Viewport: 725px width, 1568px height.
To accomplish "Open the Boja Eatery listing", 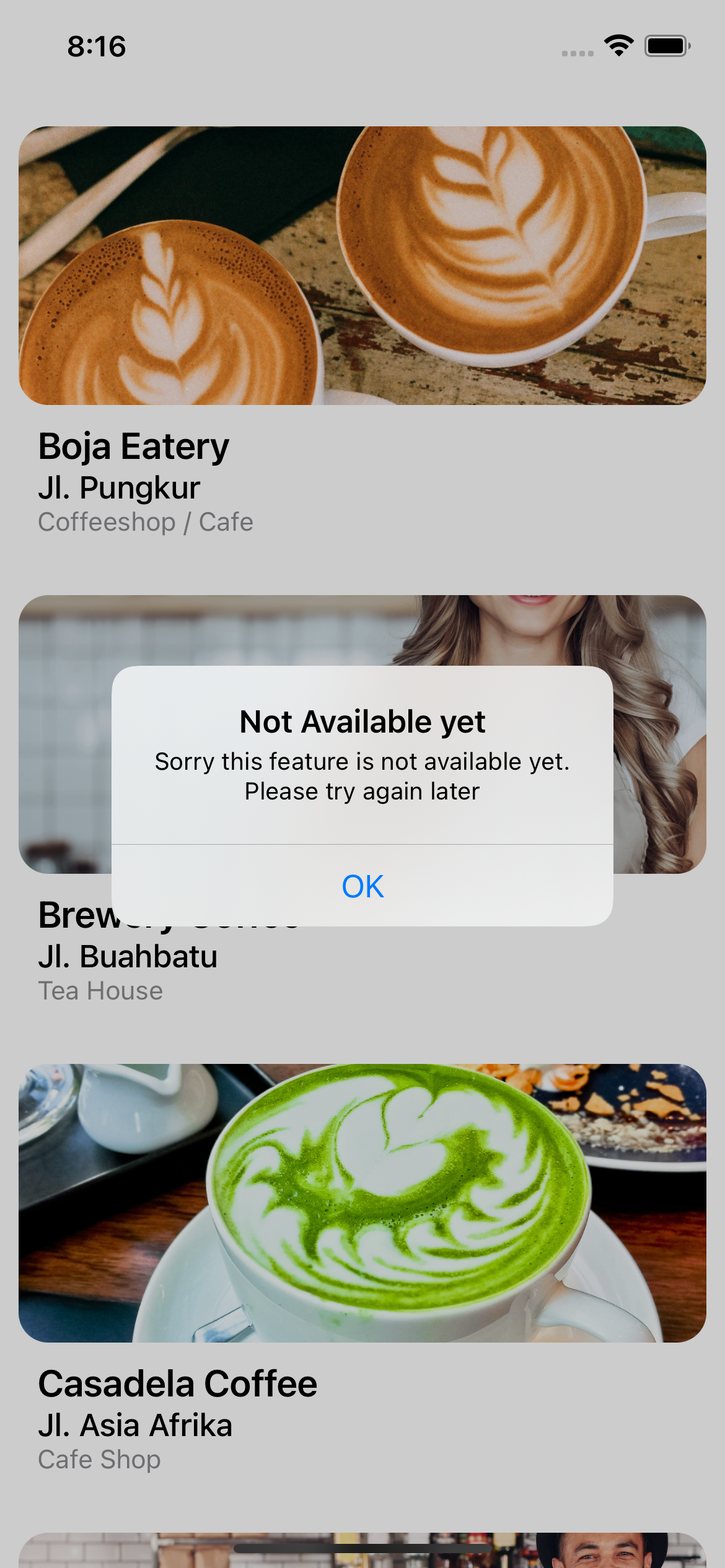I will pos(133,445).
